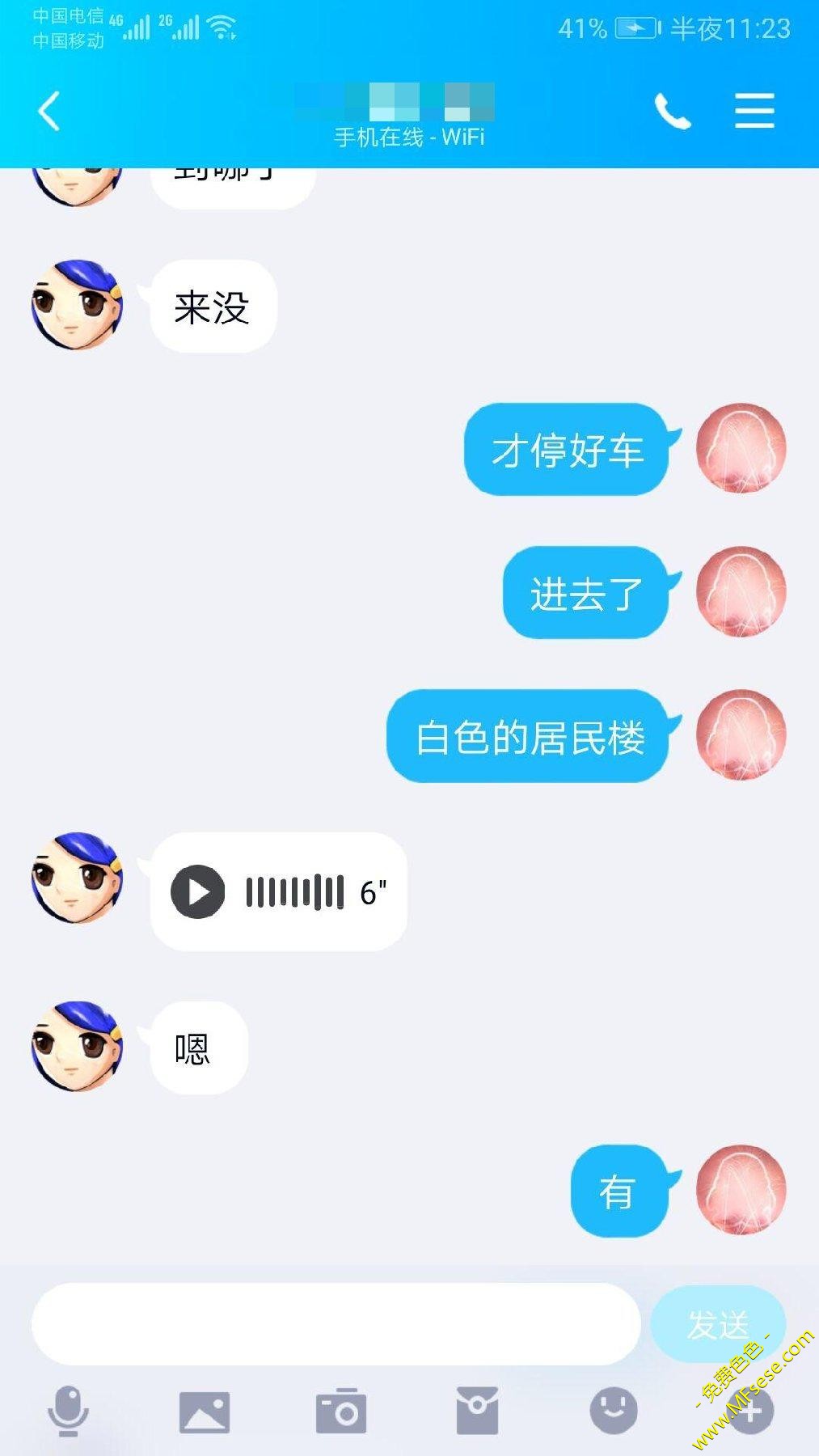Image resolution: width=819 pixels, height=1456 pixels.
Task: Expand more options with the plus icon
Action: pos(750,1412)
